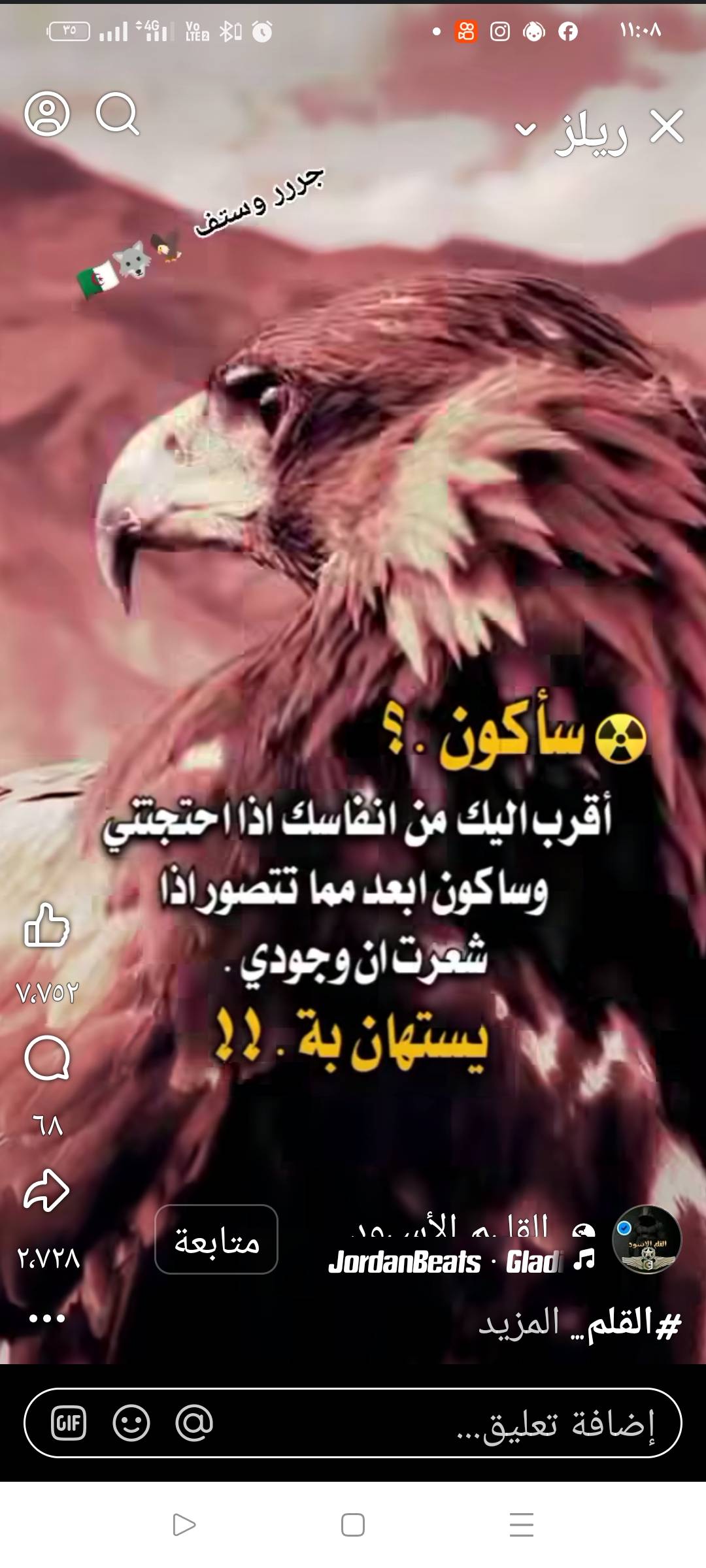Open the poster's profile picture
The image size is (706, 1568).
(x=647, y=1239)
